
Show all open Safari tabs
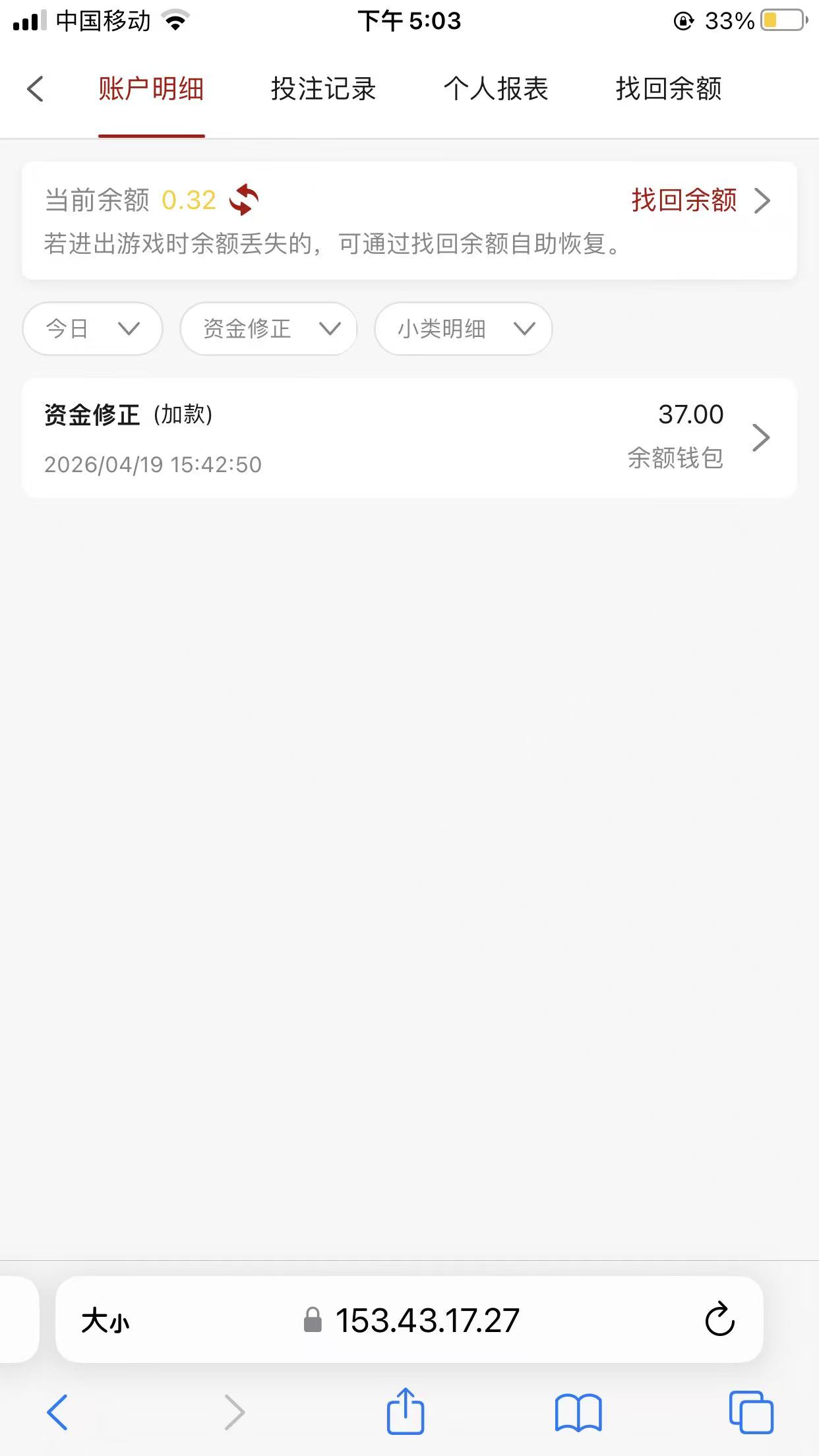click(x=751, y=1412)
